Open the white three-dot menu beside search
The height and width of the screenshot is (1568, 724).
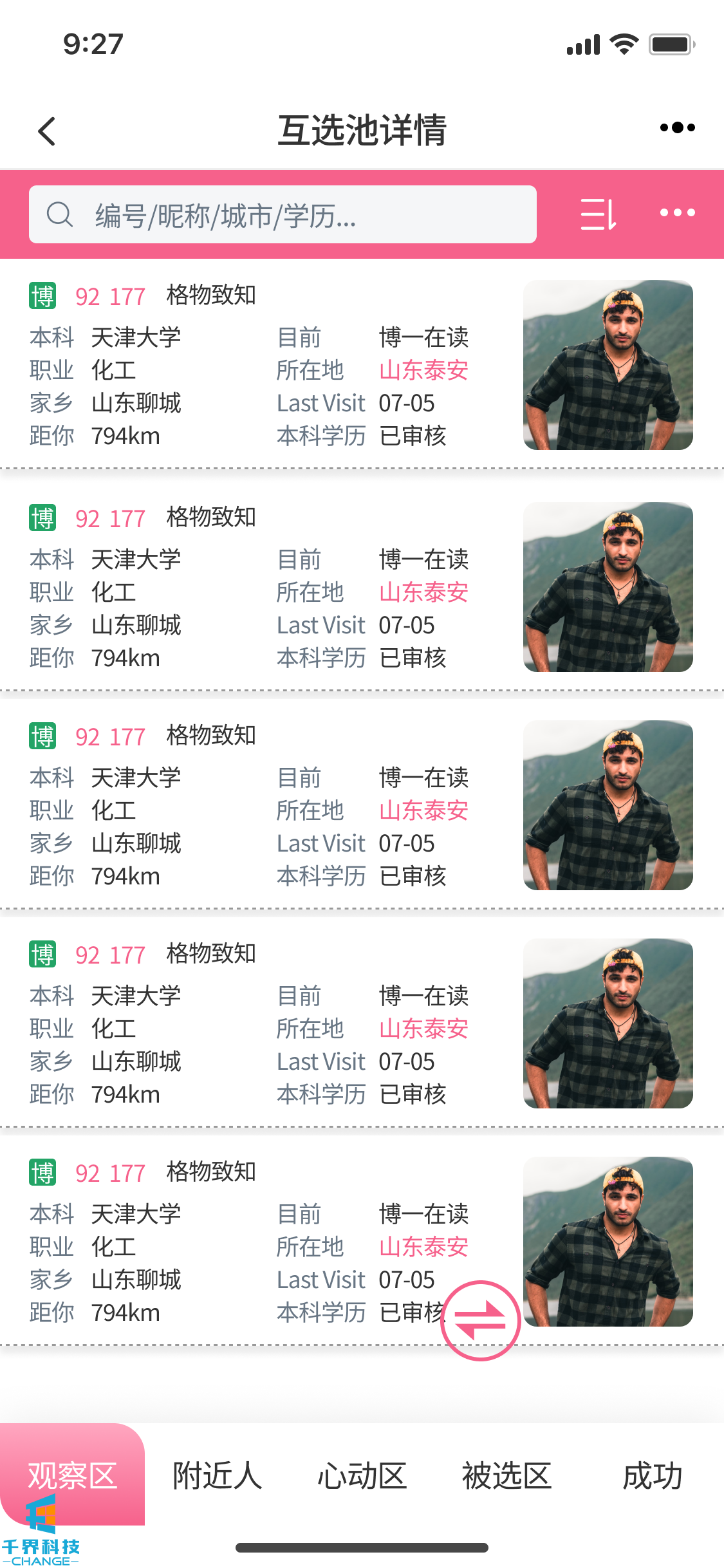click(x=677, y=212)
